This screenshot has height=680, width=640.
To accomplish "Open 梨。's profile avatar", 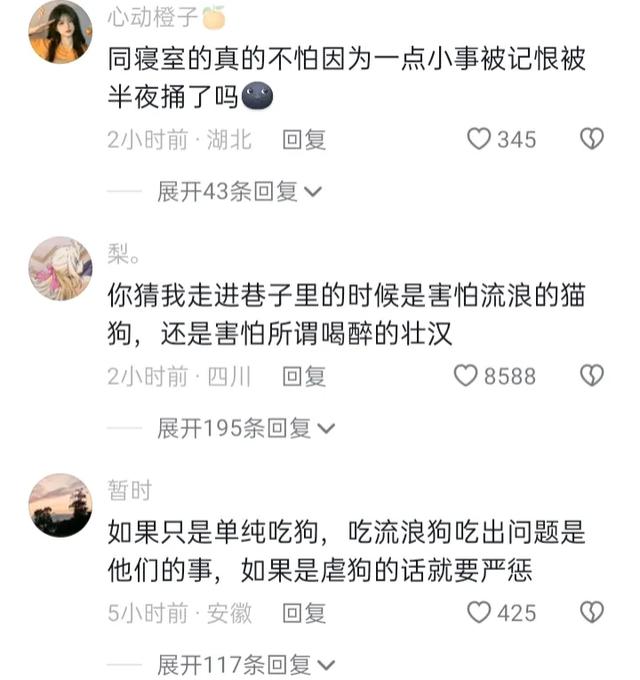I will 60,268.
